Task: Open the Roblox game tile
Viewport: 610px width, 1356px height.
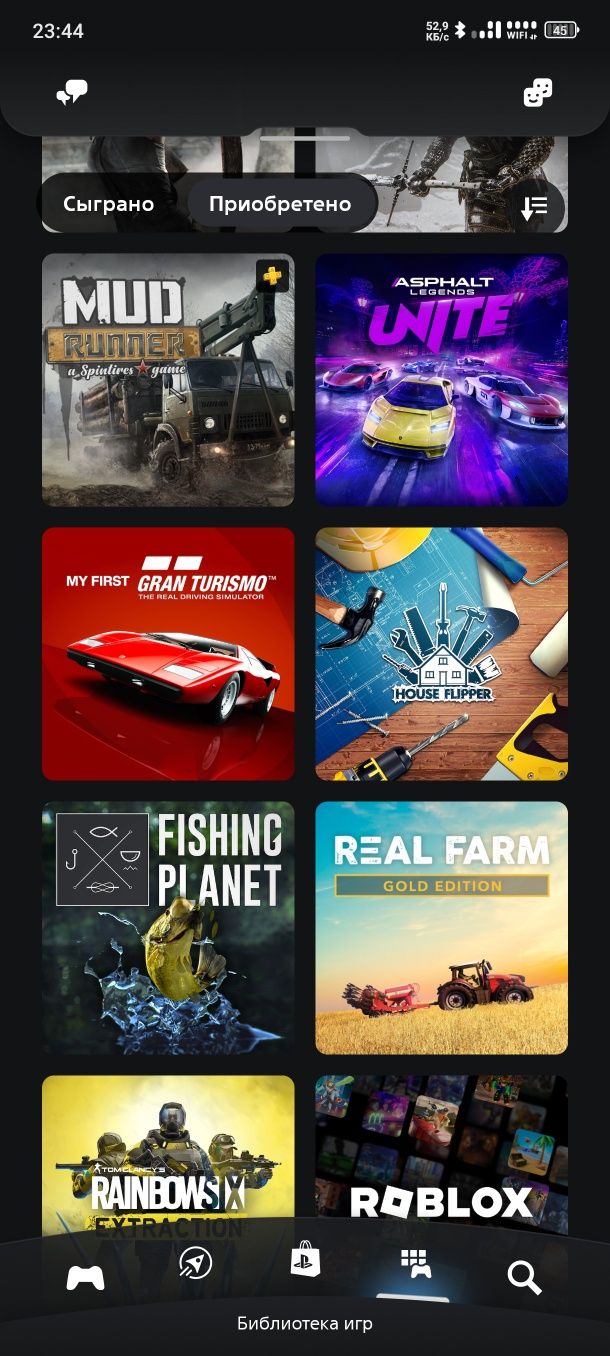Action: pos(441,1150)
